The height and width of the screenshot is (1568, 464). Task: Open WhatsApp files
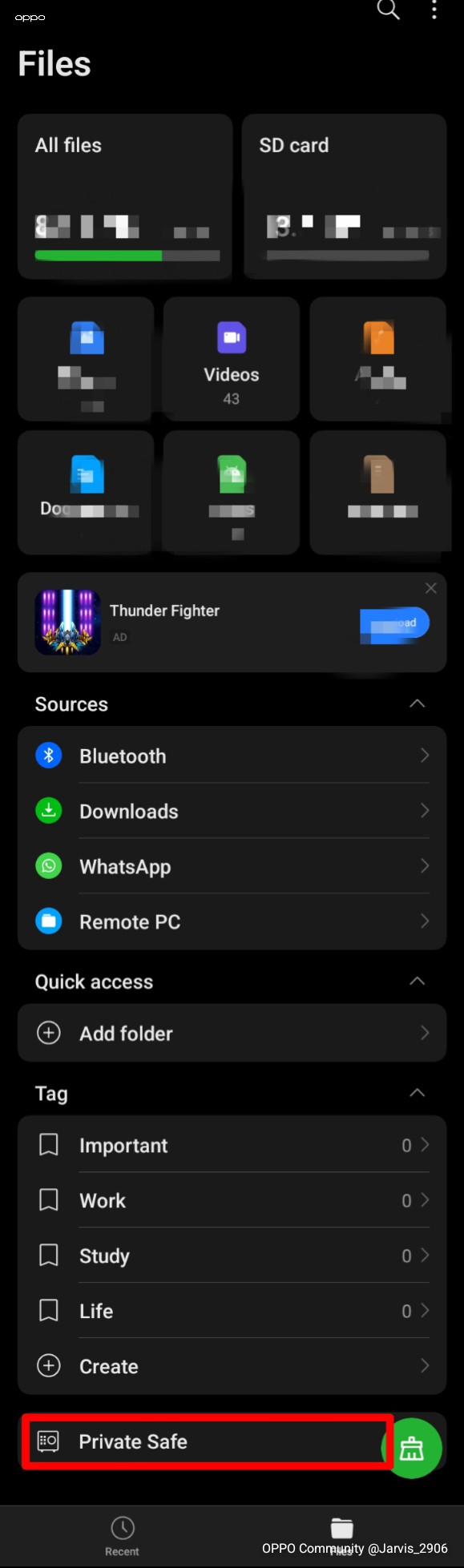pos(232,866)
